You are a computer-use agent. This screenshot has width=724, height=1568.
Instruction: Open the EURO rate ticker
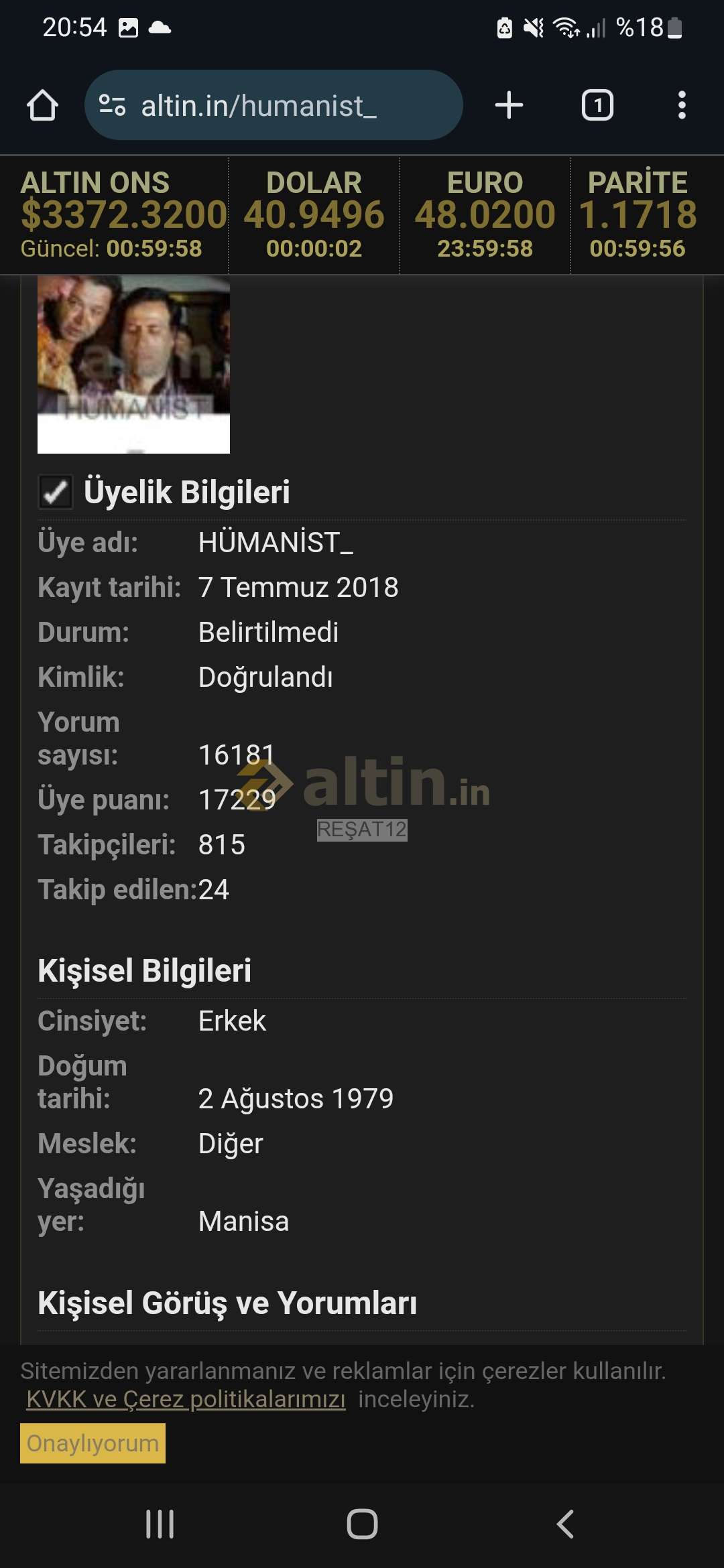pos(485,215)
